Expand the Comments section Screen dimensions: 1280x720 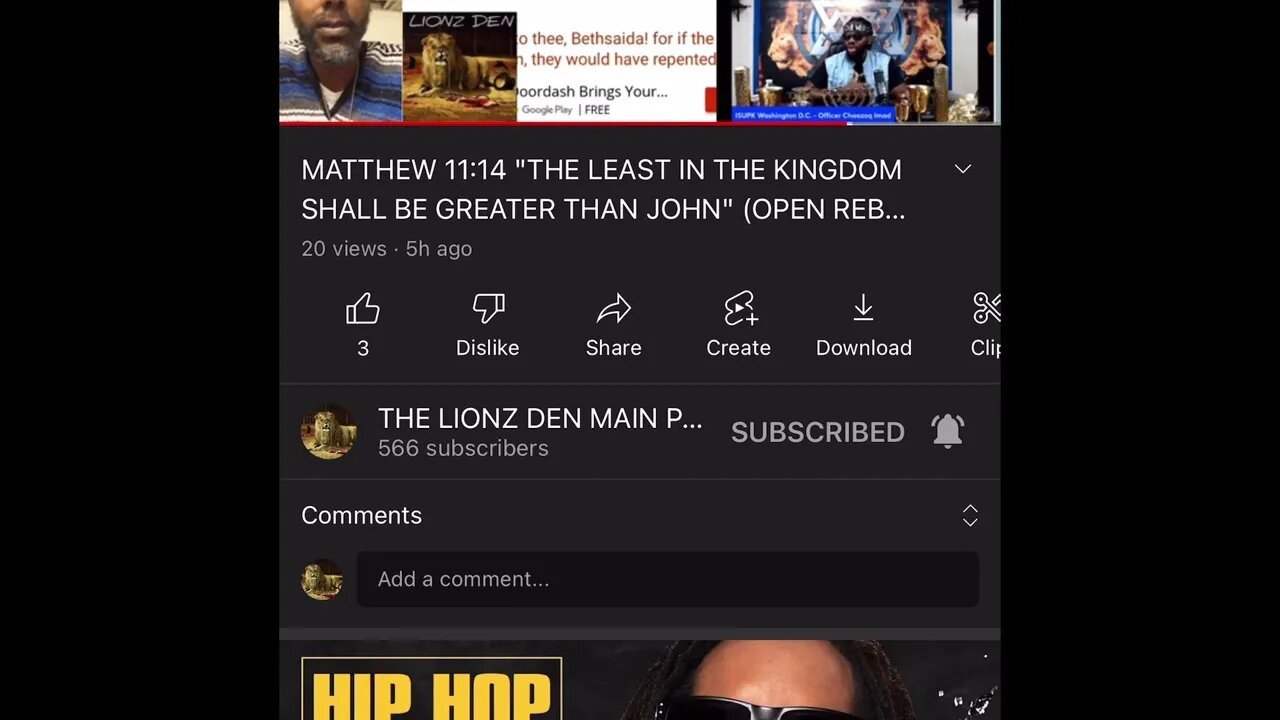pos(969,516)
